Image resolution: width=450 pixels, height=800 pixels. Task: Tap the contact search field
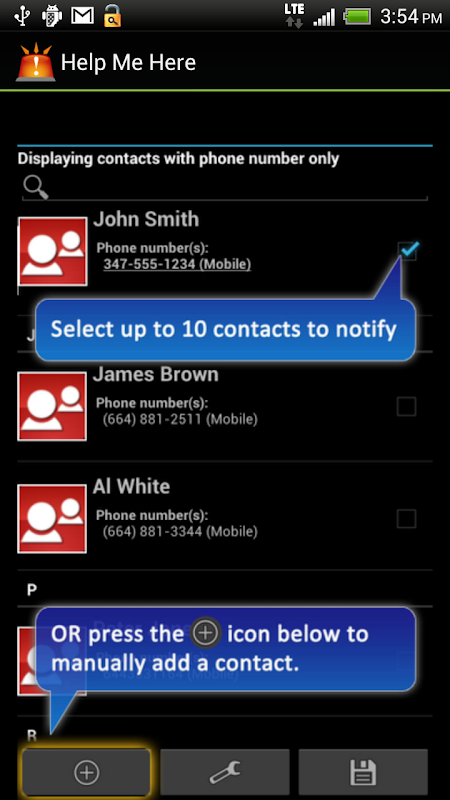click(224, 187)
